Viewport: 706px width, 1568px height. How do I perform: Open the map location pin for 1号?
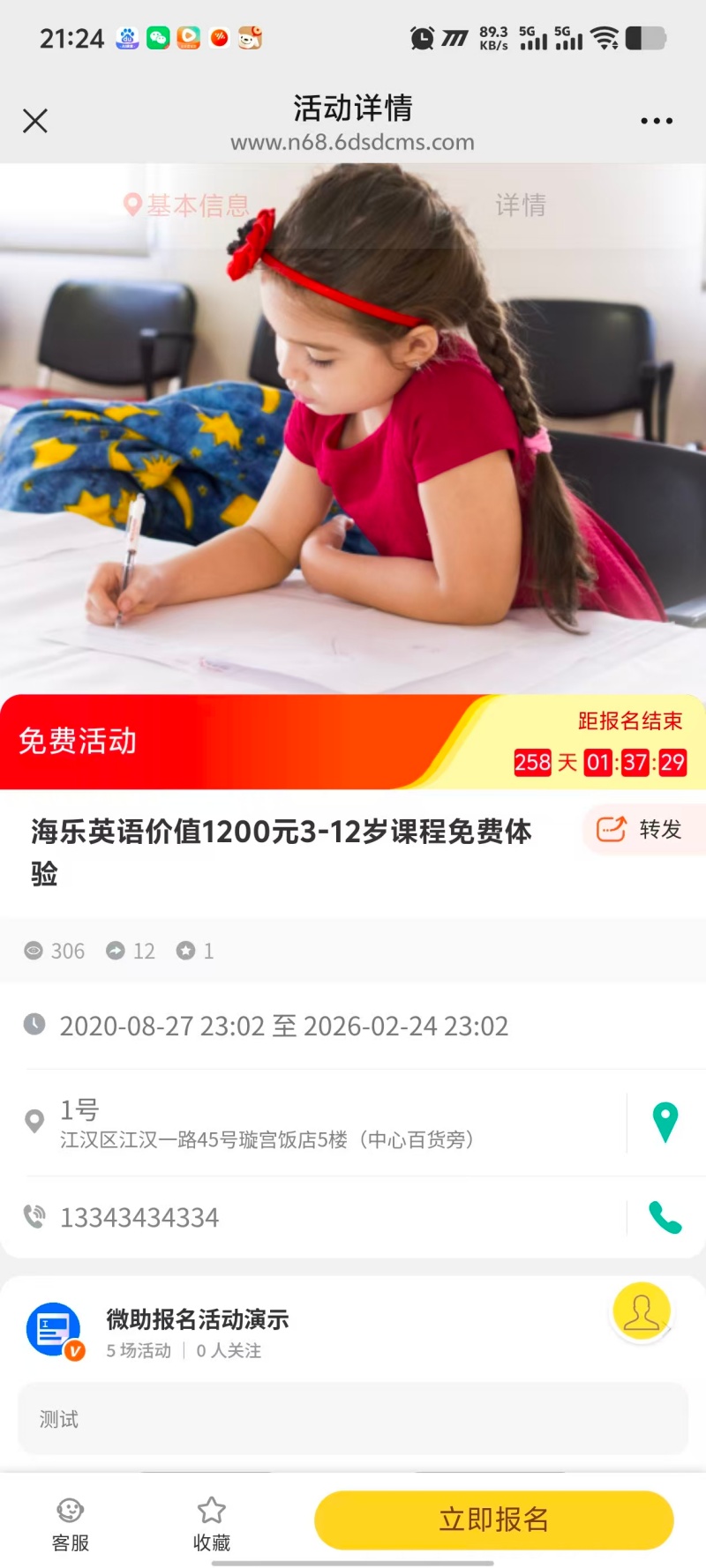[x=665, y=1123]
